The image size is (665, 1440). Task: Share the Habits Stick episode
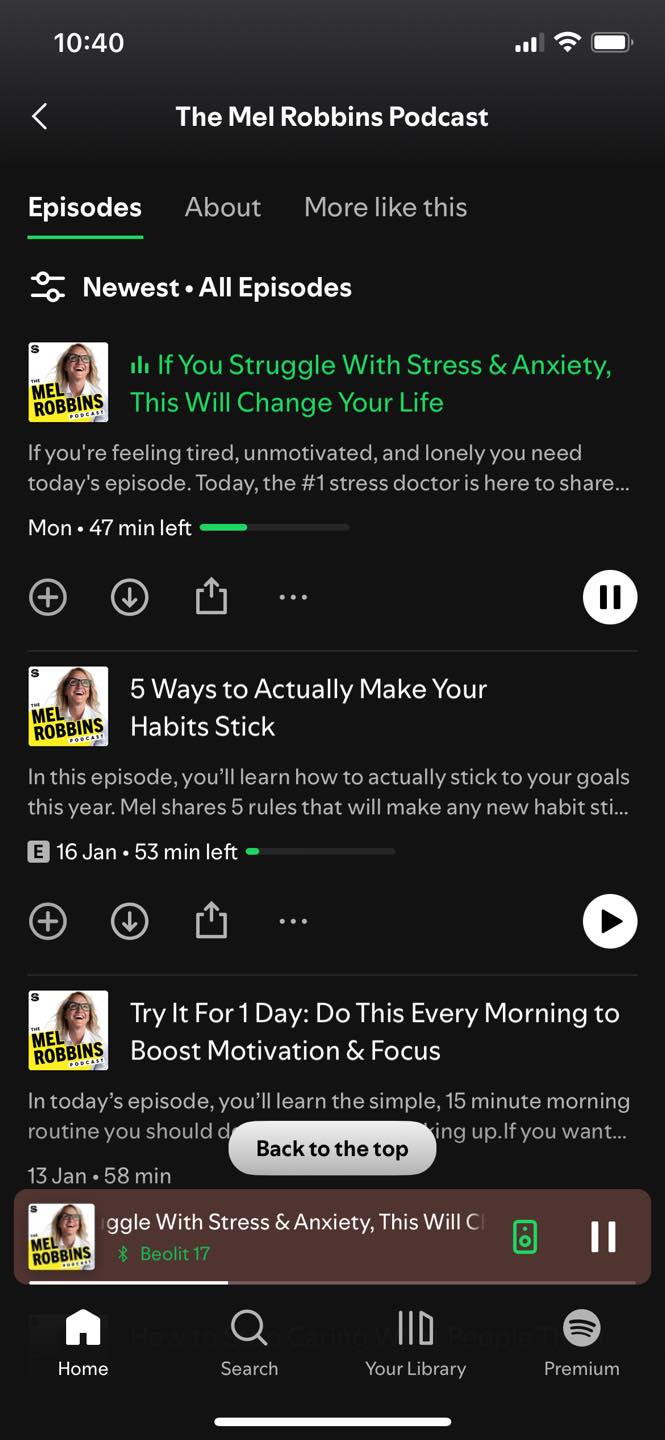point(211,921)
